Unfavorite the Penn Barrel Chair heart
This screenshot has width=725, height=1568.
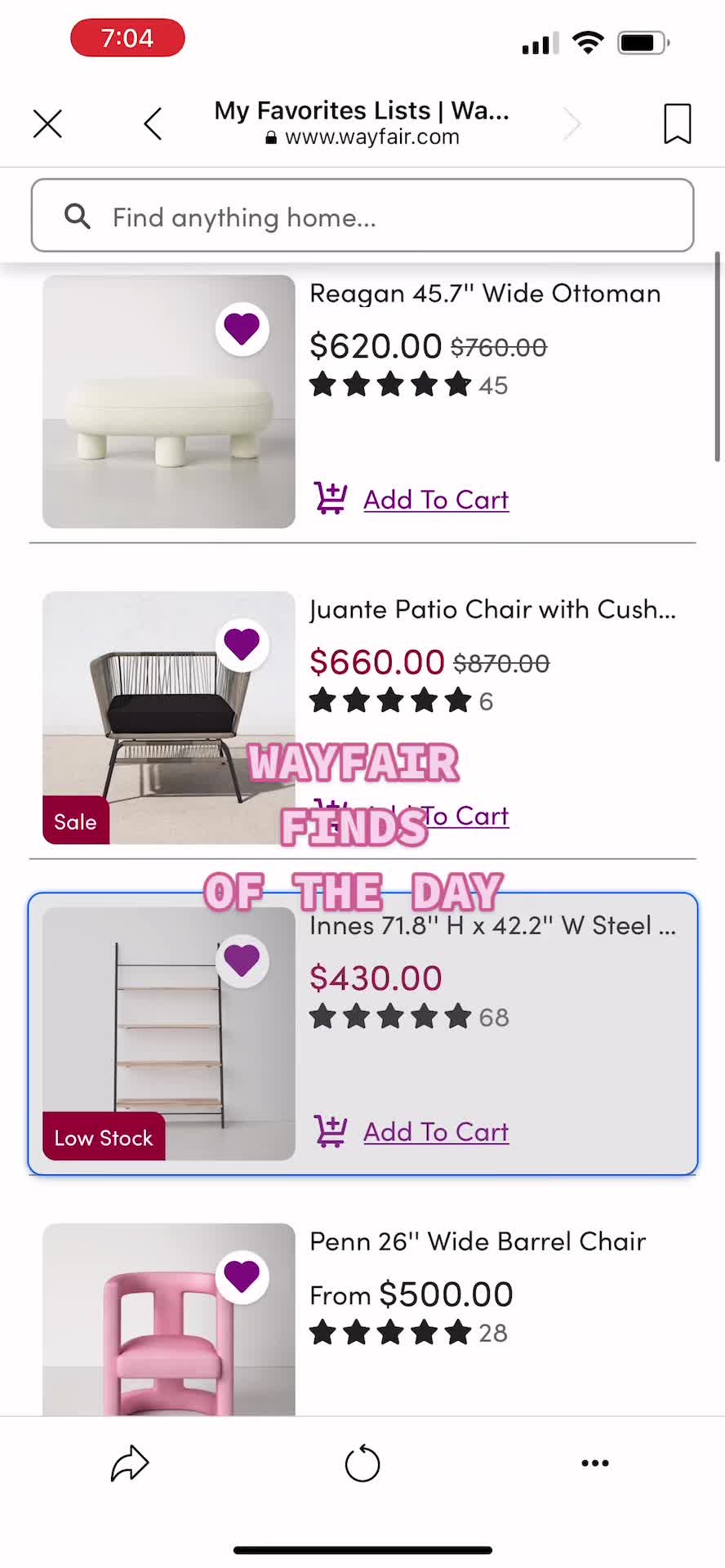point(242,1276)
